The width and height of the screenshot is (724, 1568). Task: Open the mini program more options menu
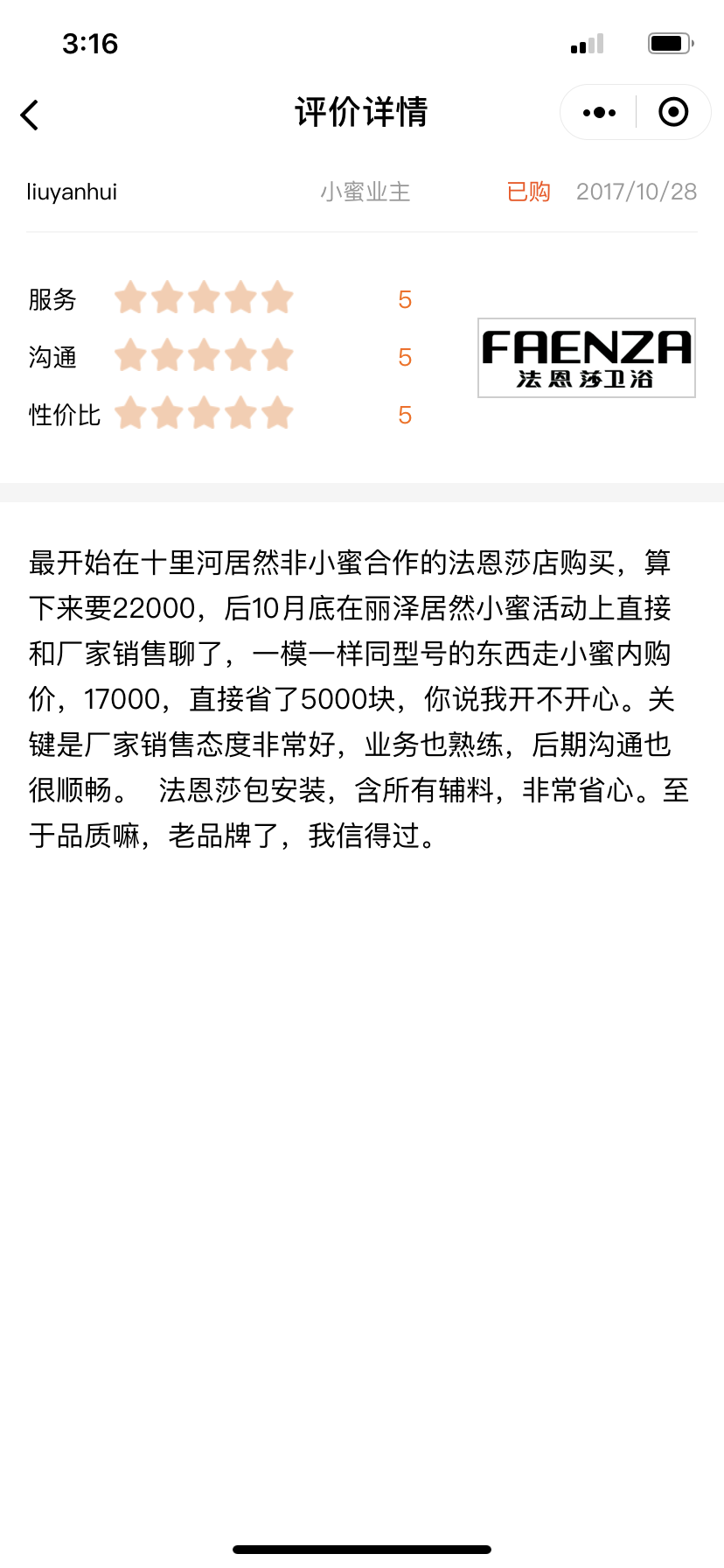pos(599,113)
